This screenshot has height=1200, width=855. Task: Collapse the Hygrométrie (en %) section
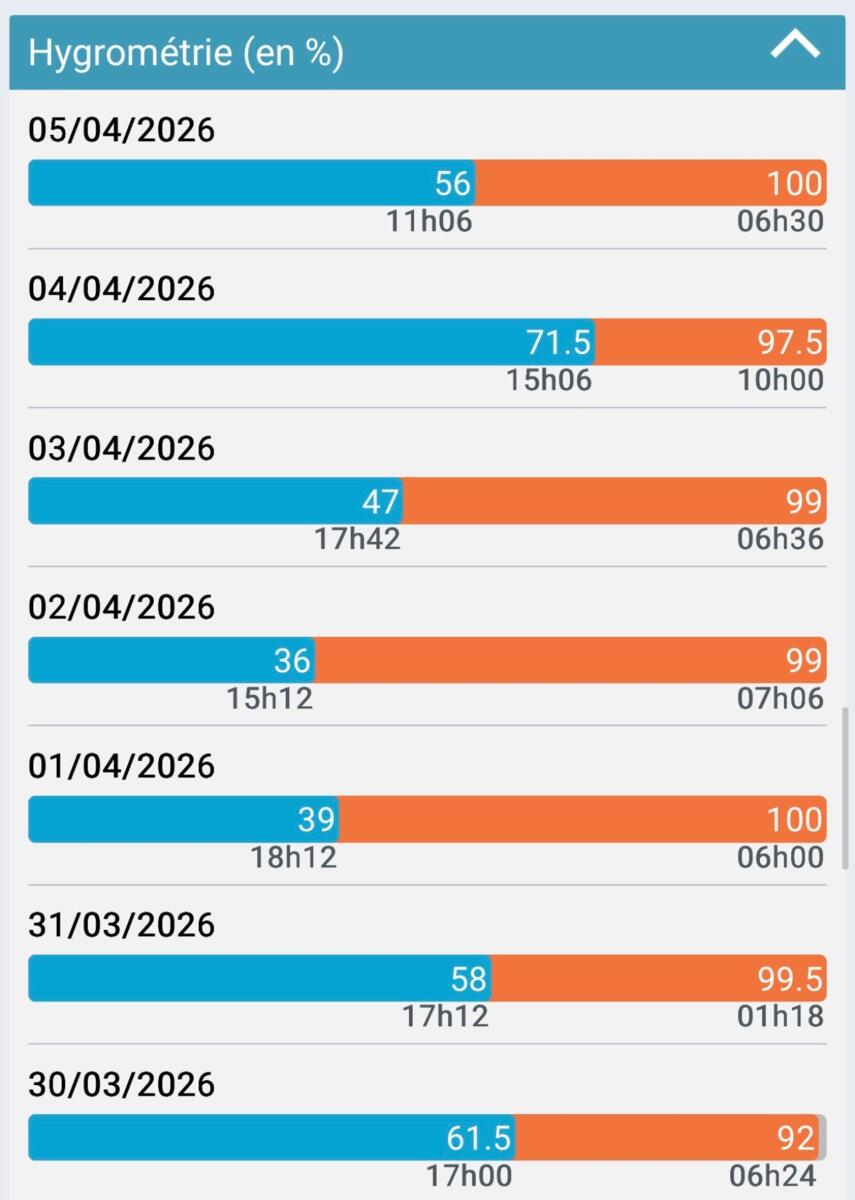pyautogui.click(x=795, y=47)
